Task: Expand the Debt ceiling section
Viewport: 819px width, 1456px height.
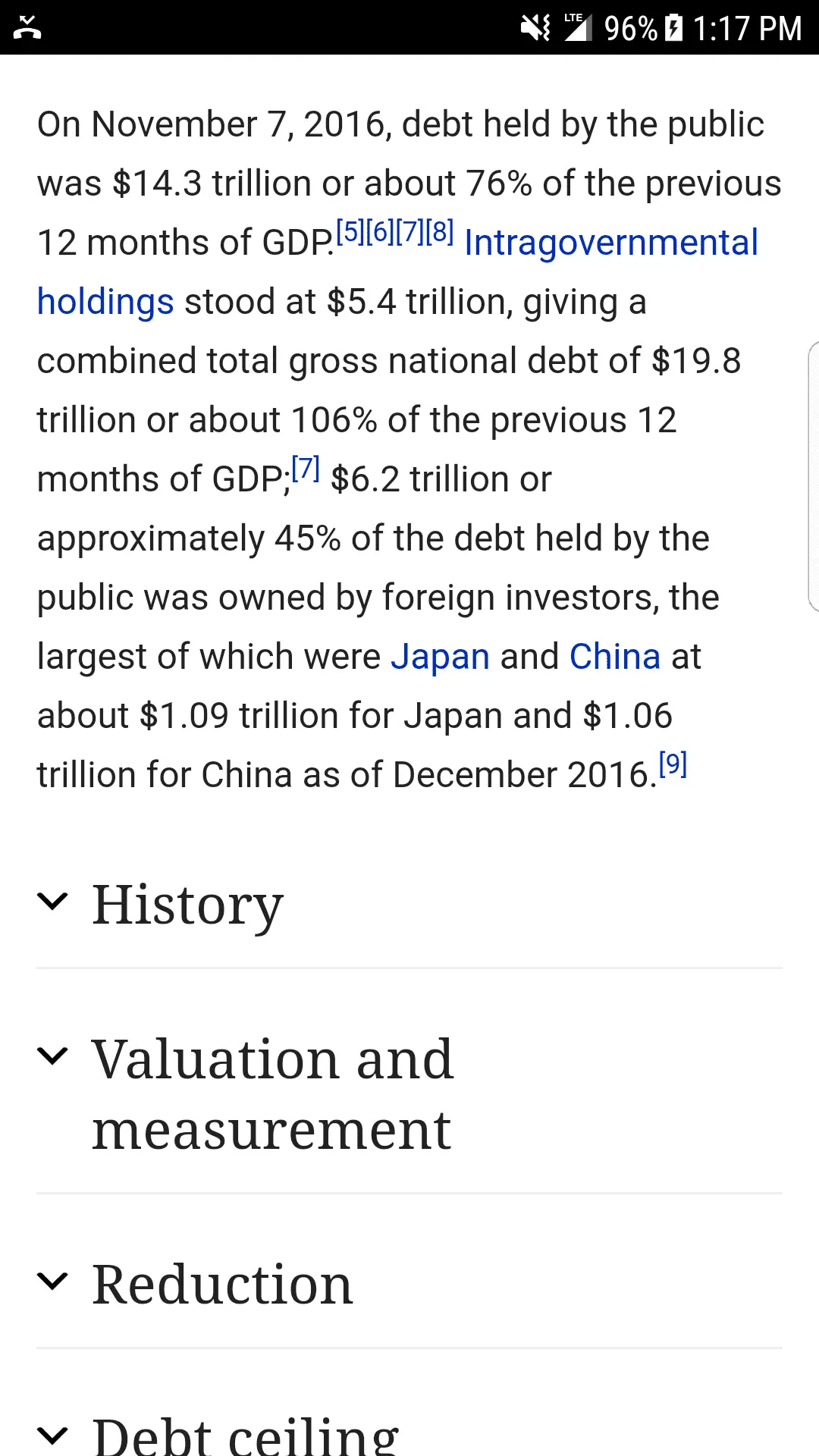Action: pos(244,1435)
